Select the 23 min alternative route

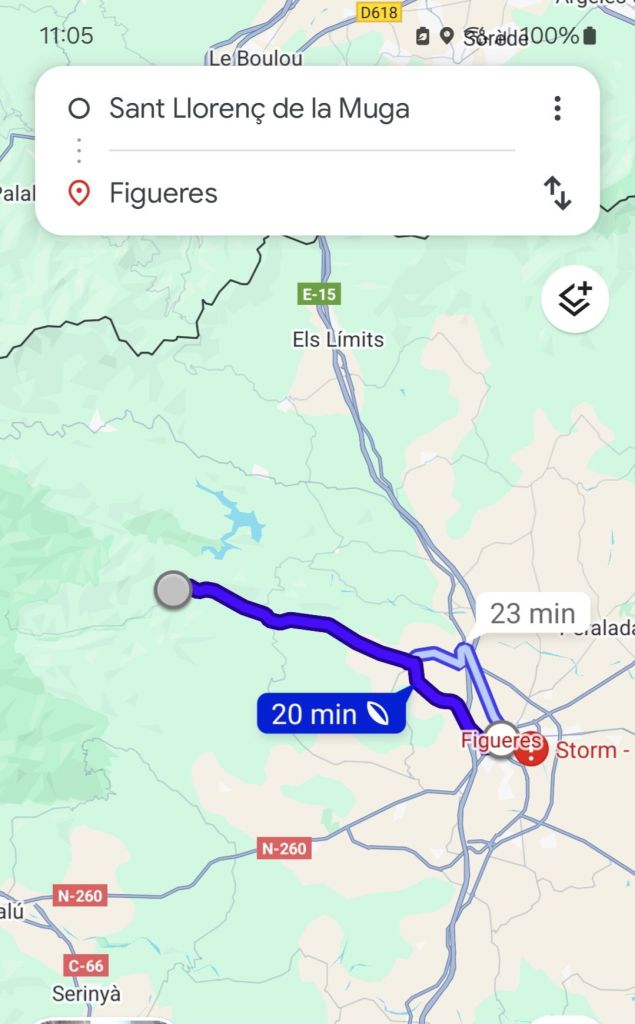pyautogui.click(x=532, y=613)
